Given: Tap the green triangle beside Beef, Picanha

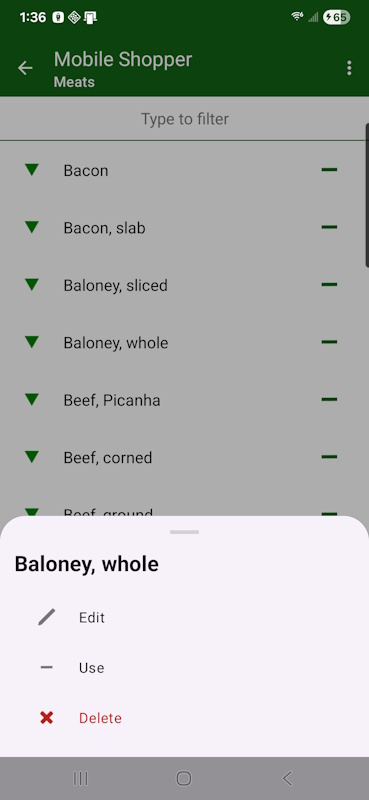Looking at the screenshot, I should tap(32, 399).
